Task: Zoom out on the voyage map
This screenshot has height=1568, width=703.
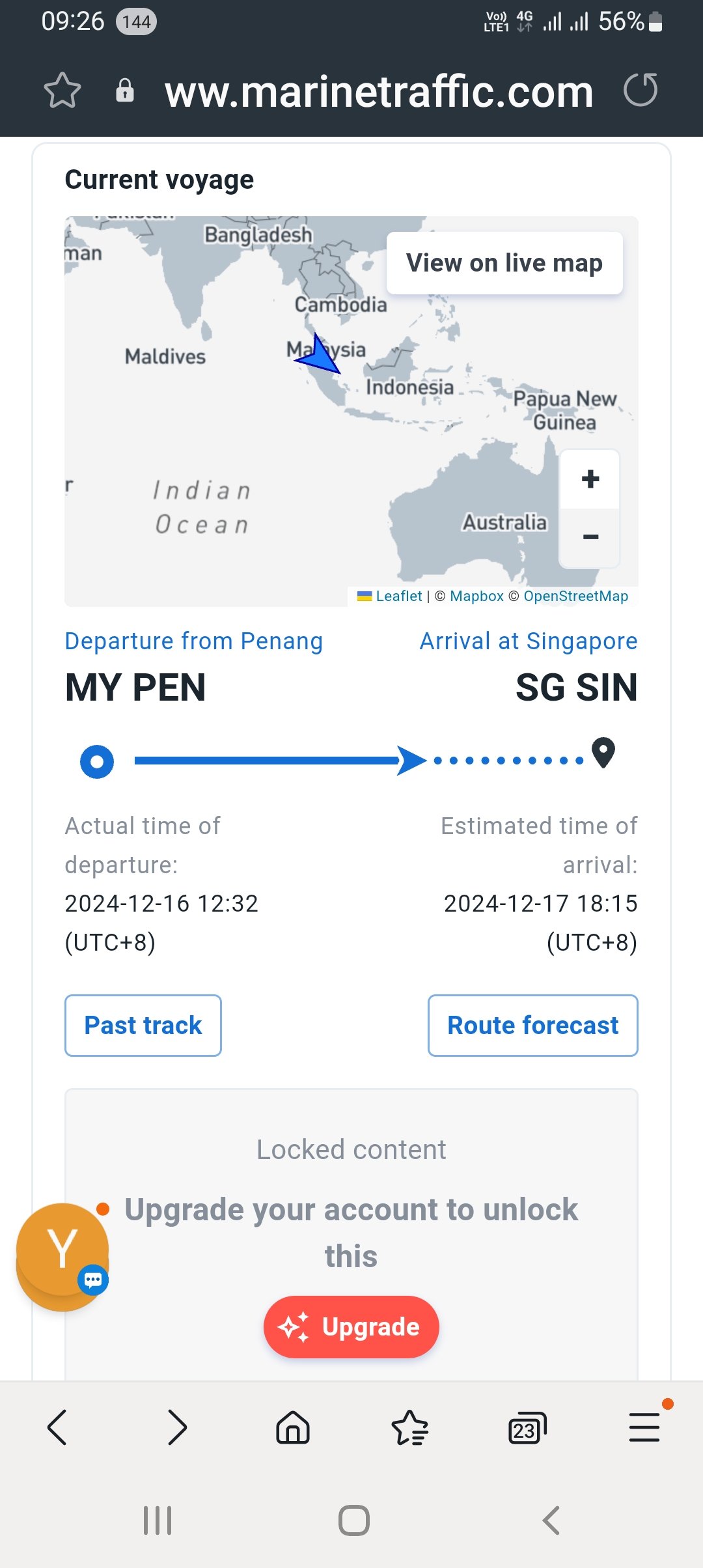Action: pos(590,537)
